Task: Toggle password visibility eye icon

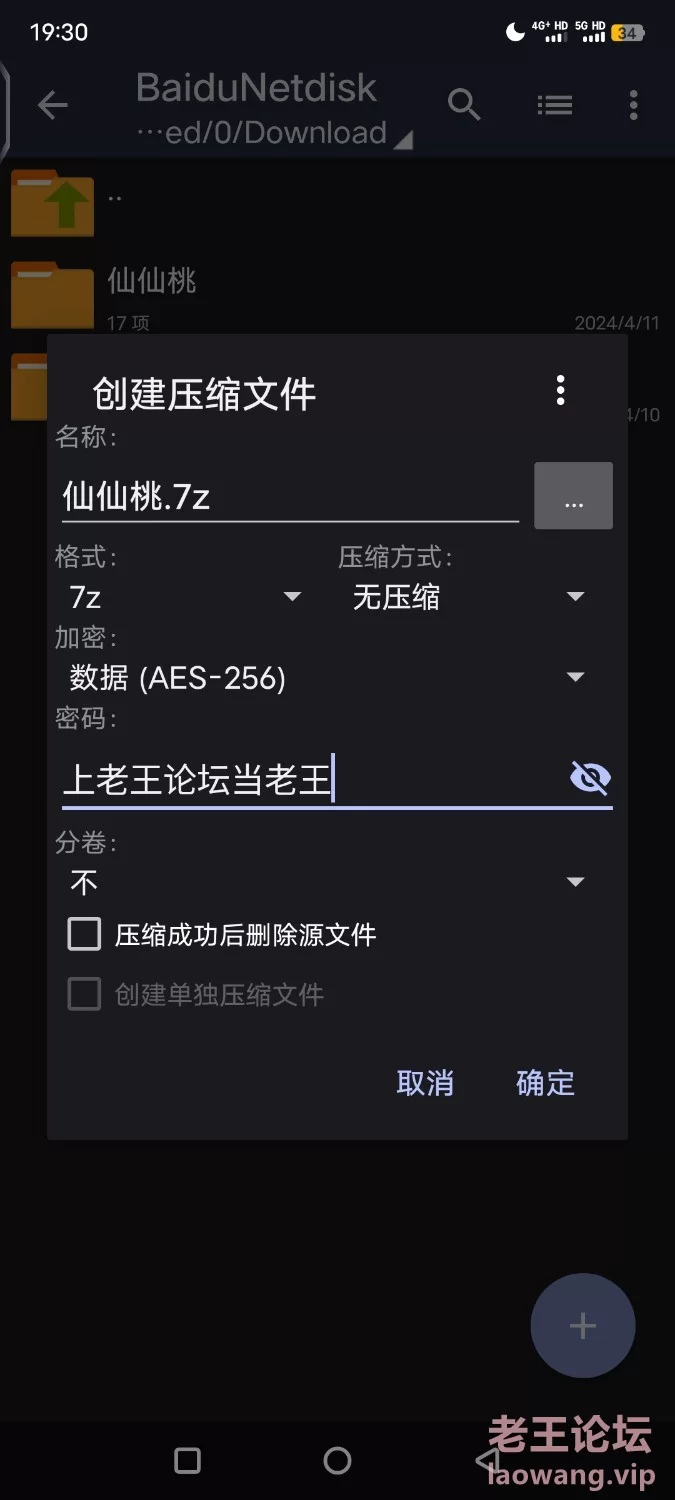Action: click(590, 777)
